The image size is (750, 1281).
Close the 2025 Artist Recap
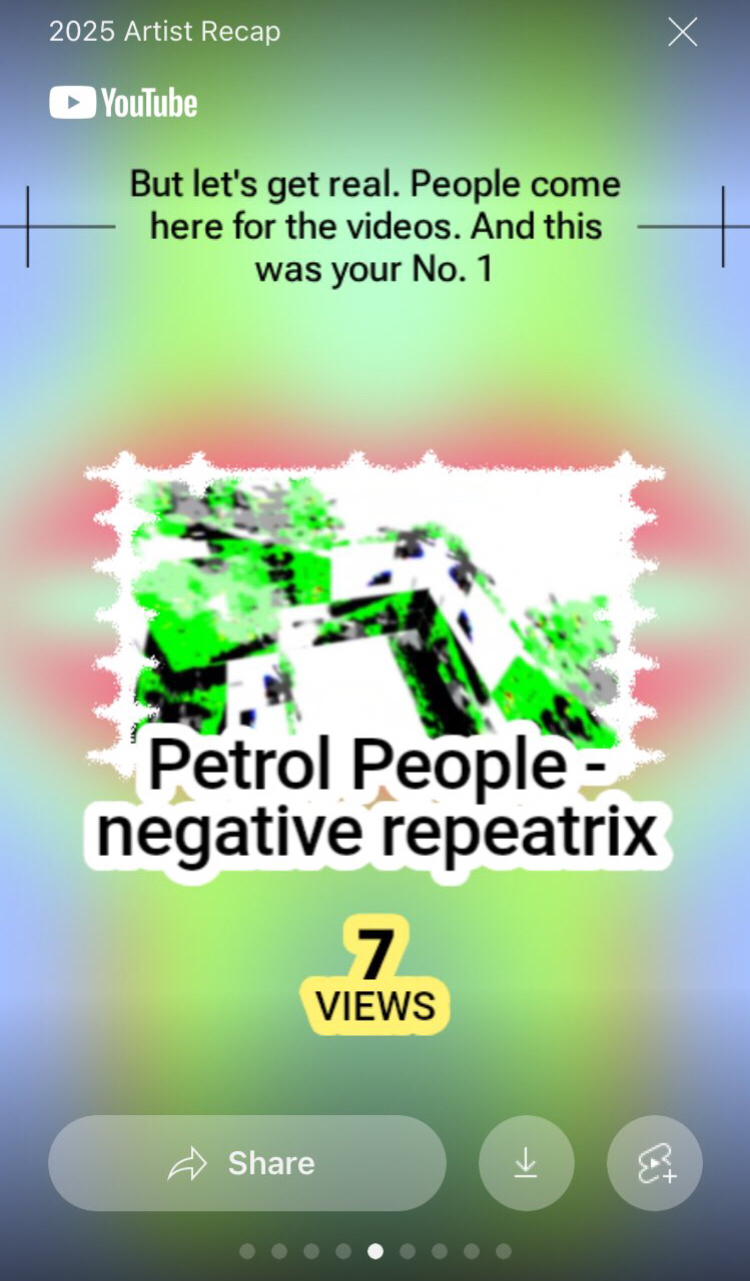(x=682, y=33)
